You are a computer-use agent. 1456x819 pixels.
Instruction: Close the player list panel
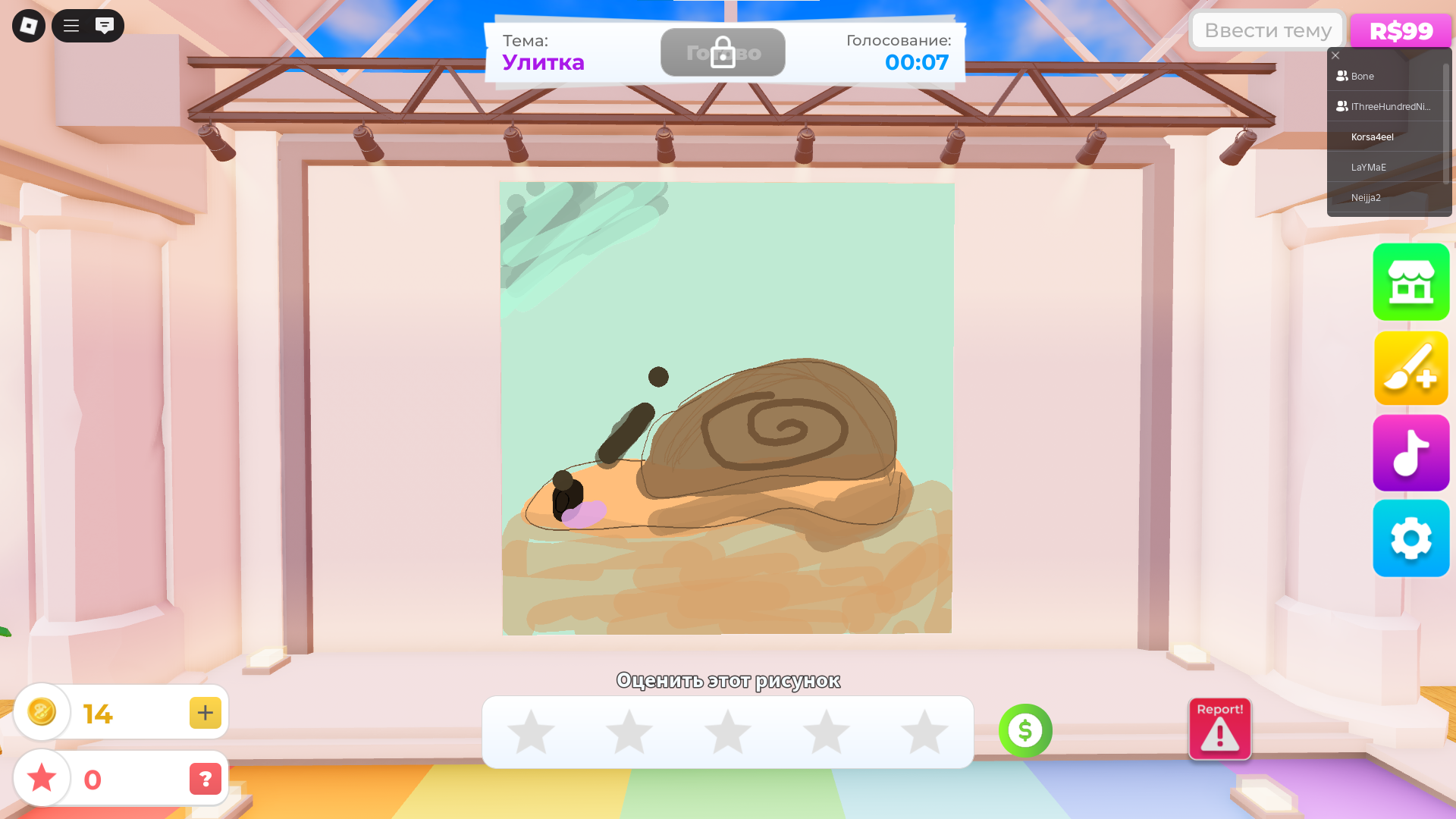[1335, 55]
